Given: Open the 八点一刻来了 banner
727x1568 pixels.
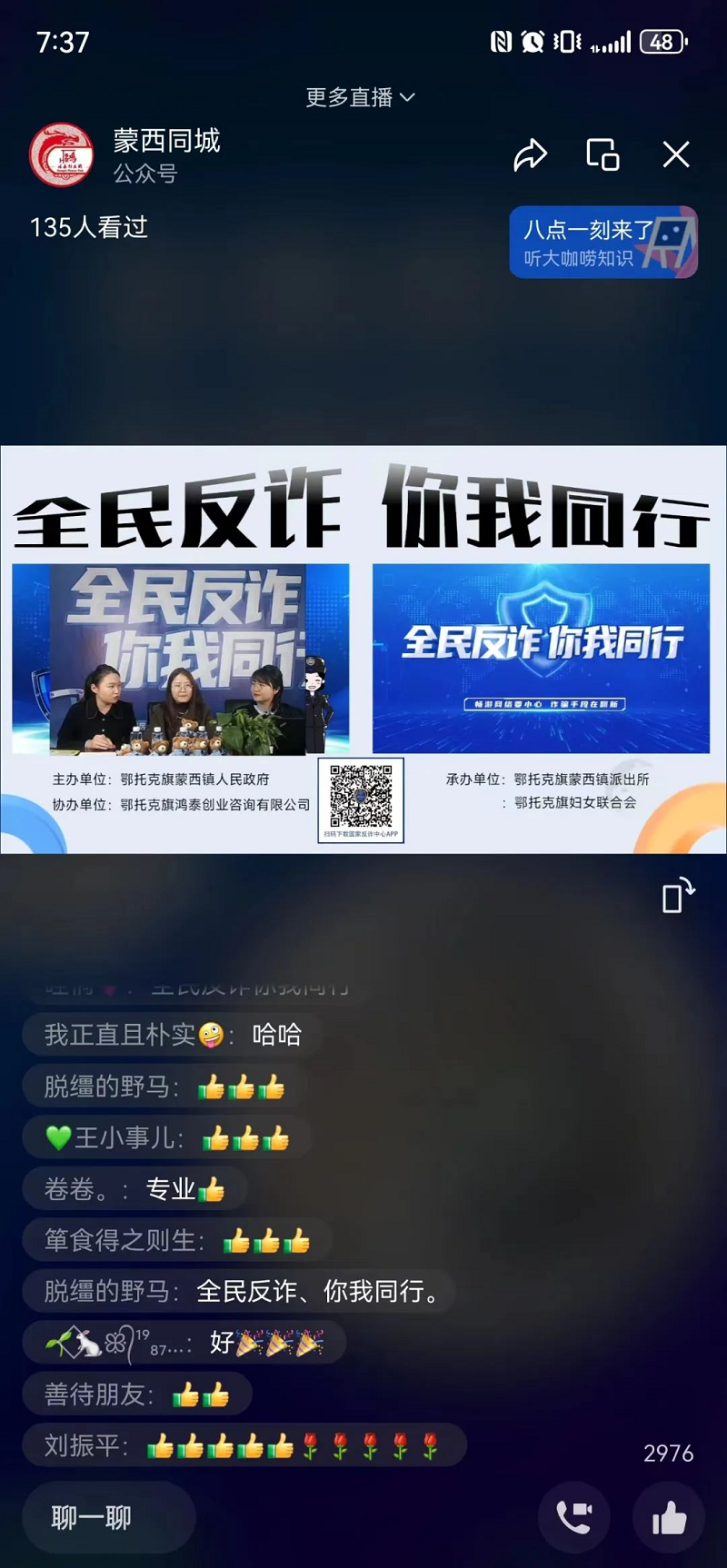Looking at the screenshot, I should pyautogui.click(x=603, y=242).
